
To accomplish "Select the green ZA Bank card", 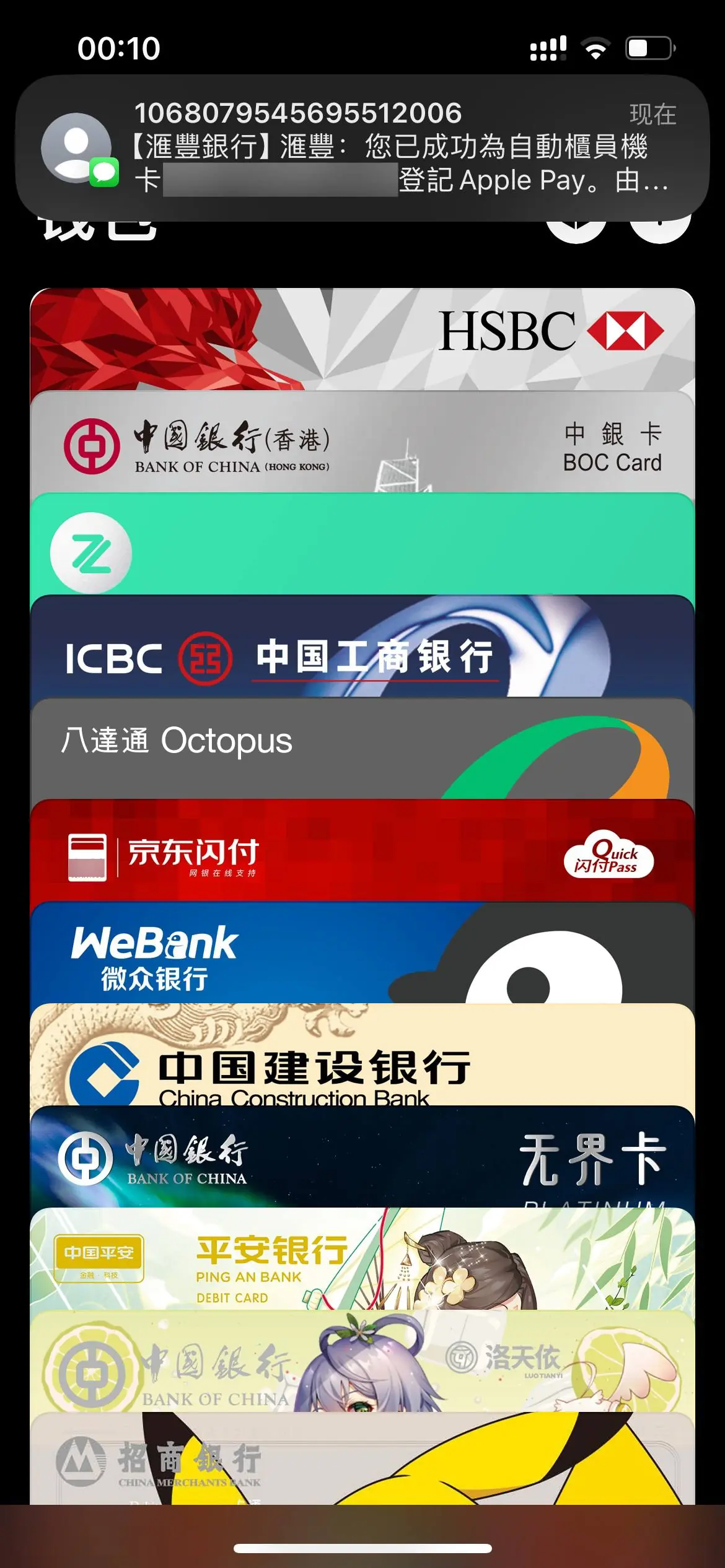I will point(362,545).
